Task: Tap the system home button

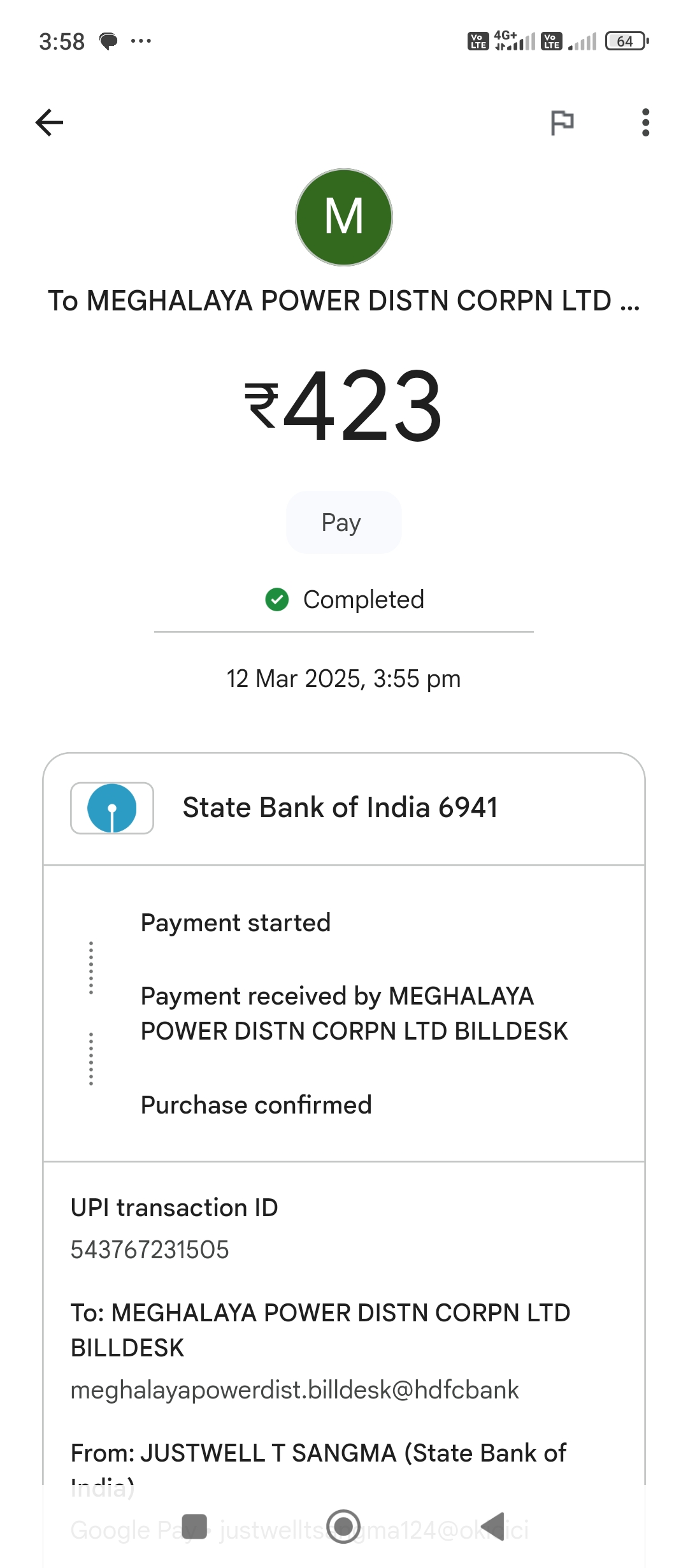Action: 343,1527
